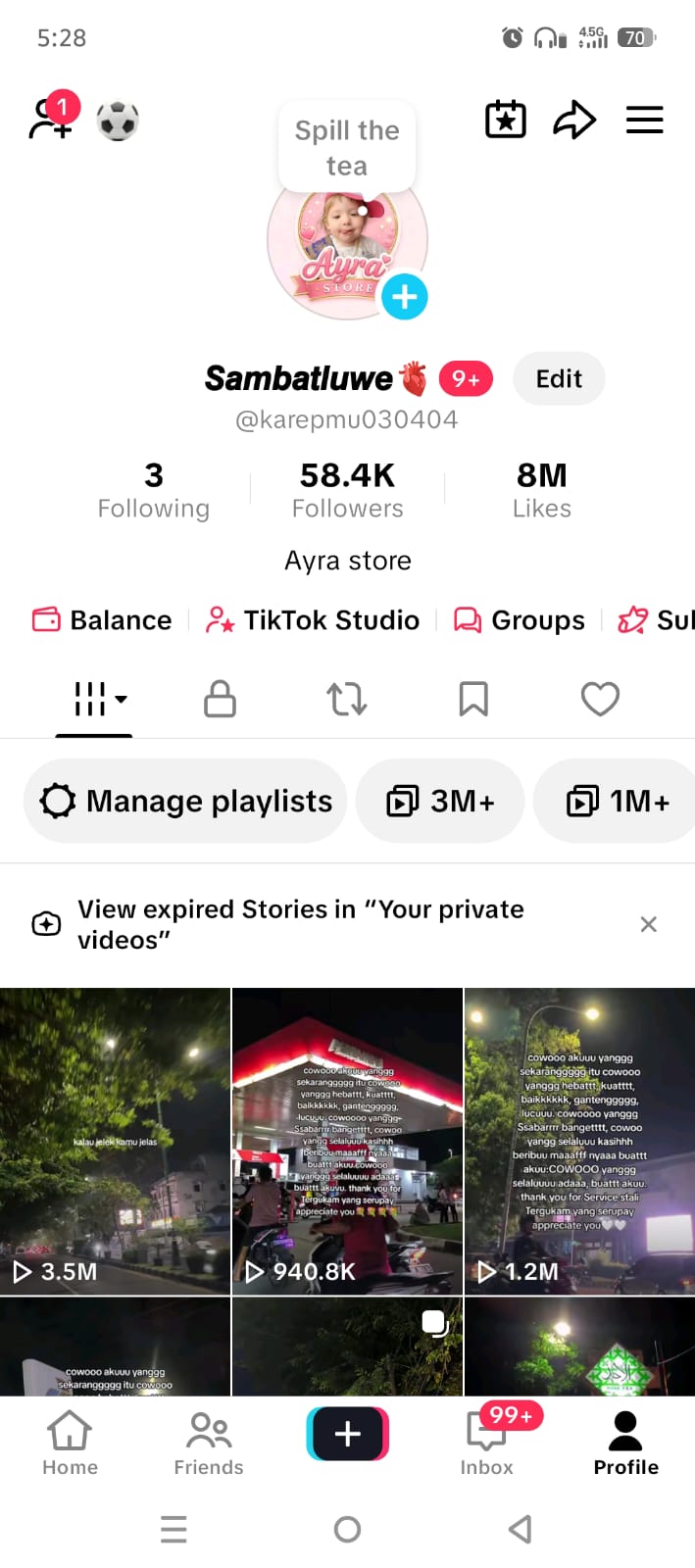Go to the Inbox tab
The height and width of the screenshot is (1568, 695).
pyautogui.click(x=487, y=1442)
